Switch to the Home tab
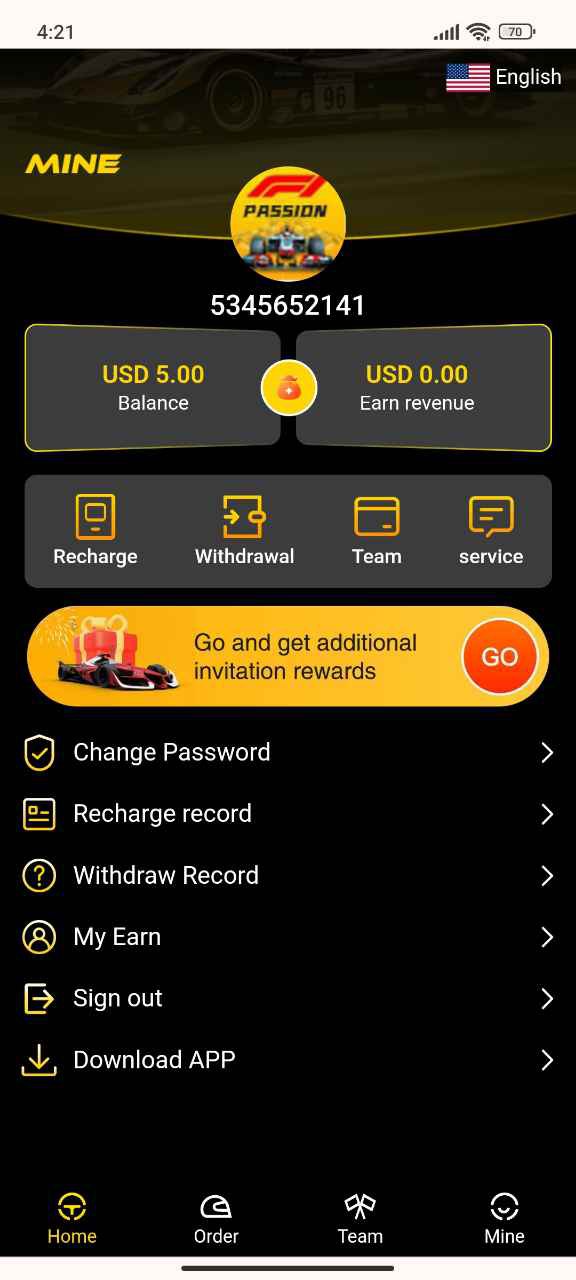Viewport: 576px width, 1280px height. coord(72,1219)
